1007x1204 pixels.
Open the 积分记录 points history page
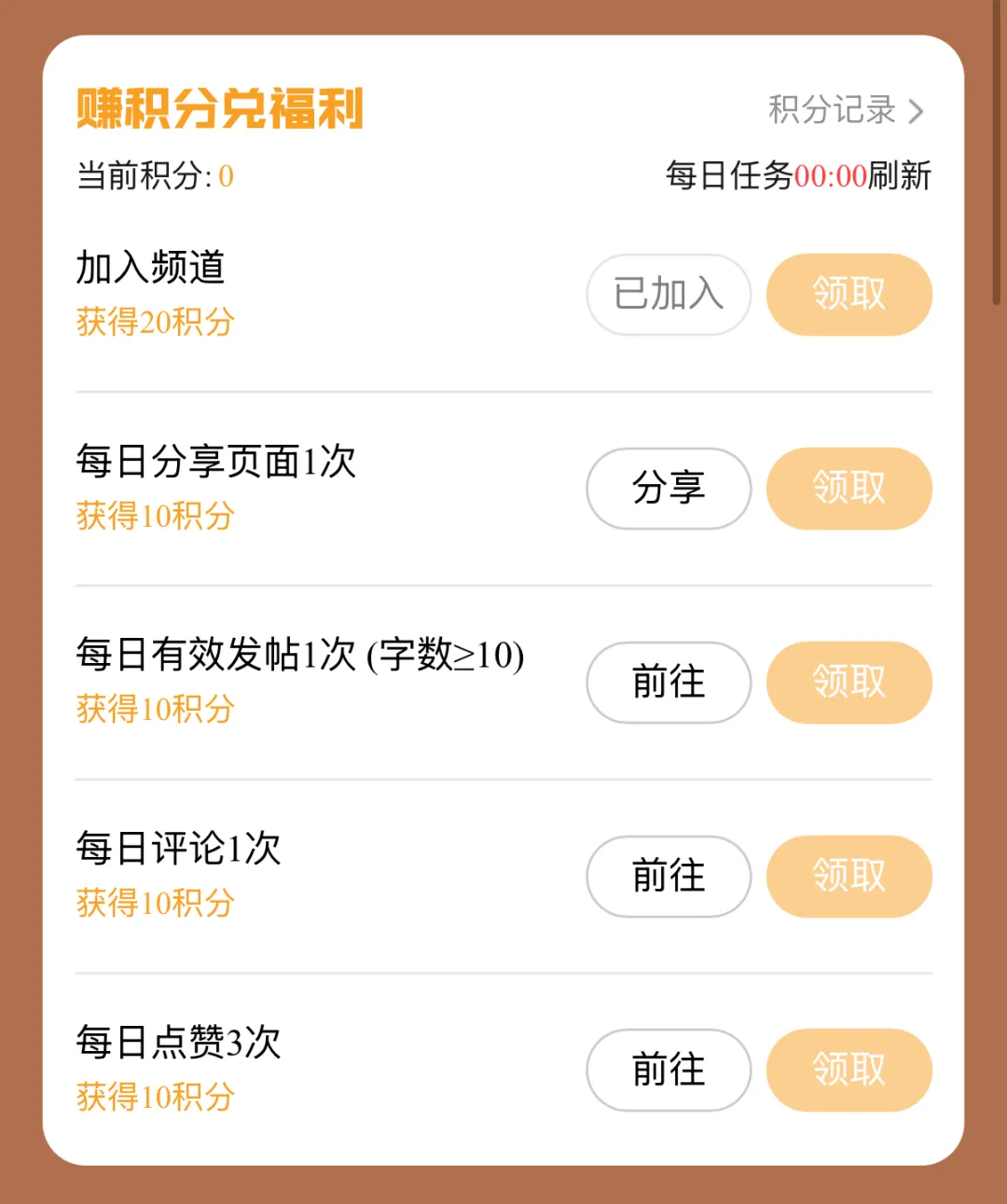click(x=833, y=109)
